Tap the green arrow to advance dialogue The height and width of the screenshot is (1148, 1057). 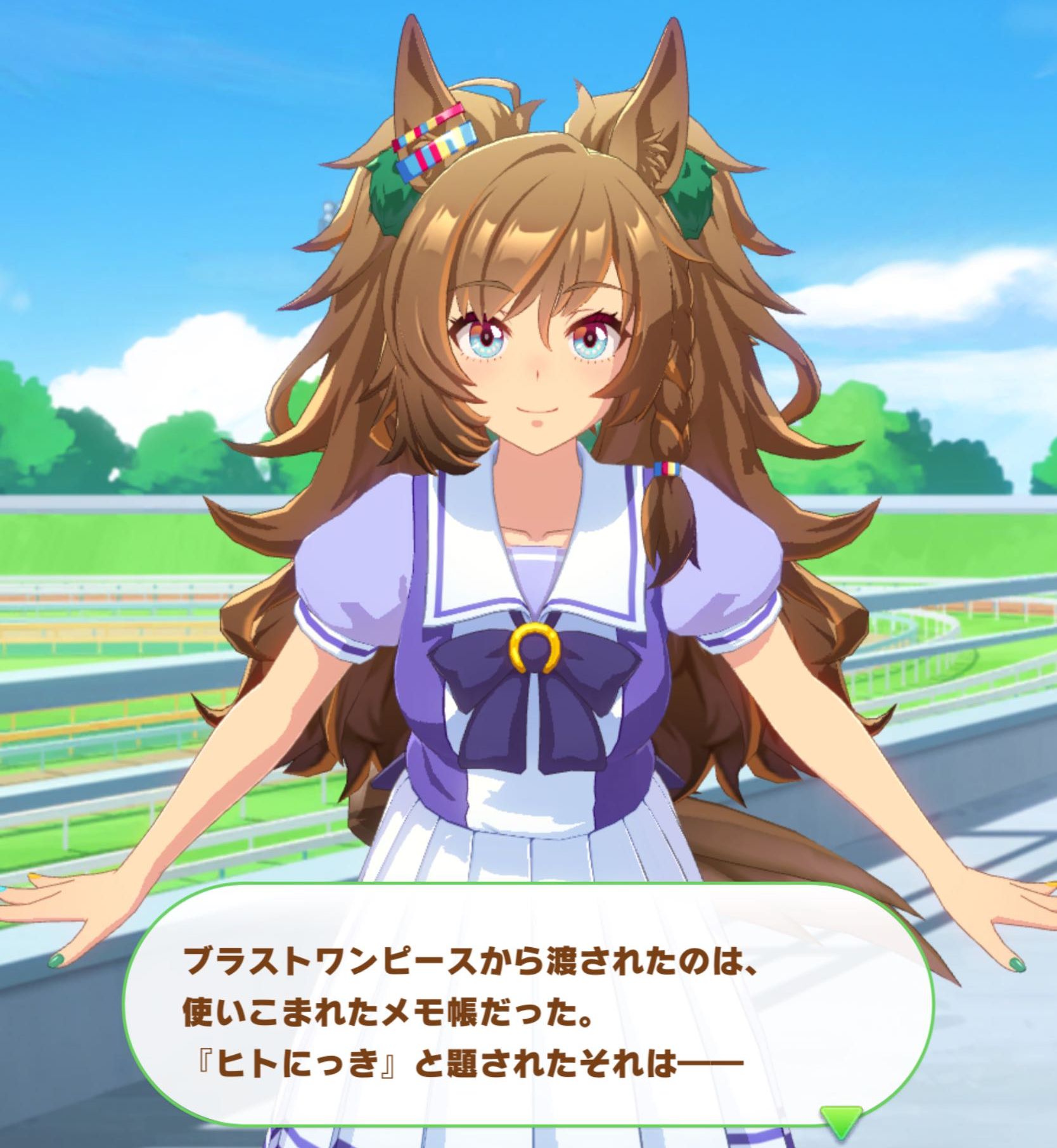pos(842,1119)
